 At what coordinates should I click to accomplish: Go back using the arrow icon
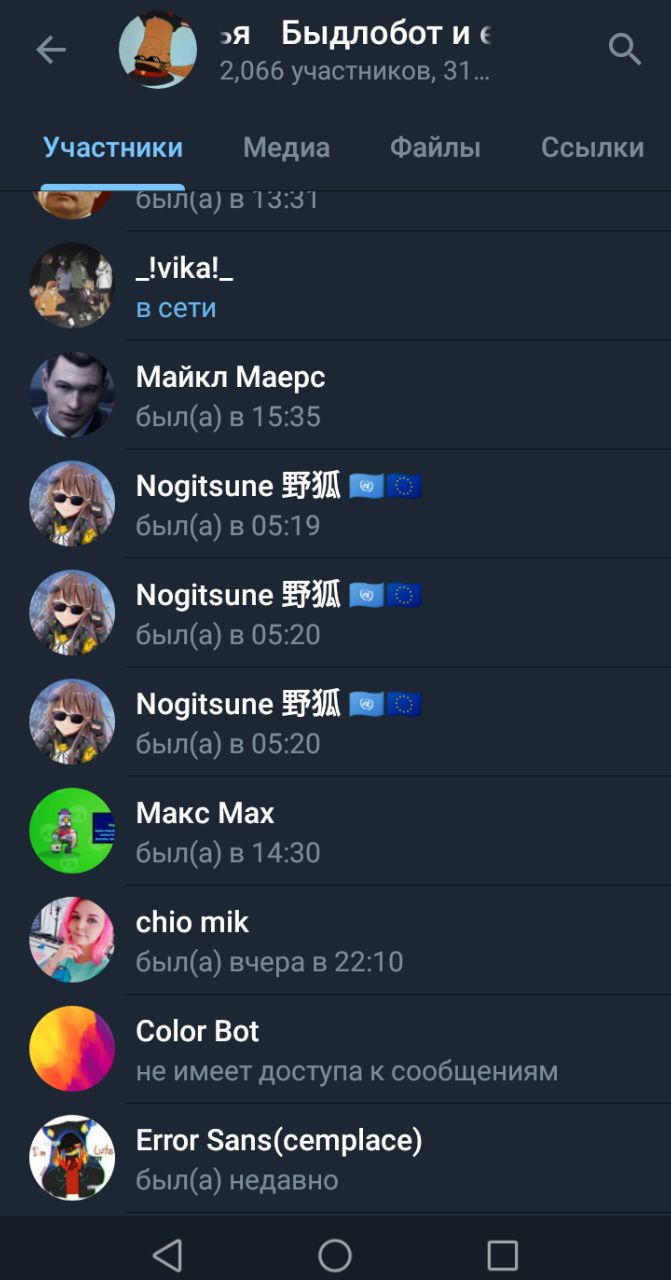click(x=50, y=50)
